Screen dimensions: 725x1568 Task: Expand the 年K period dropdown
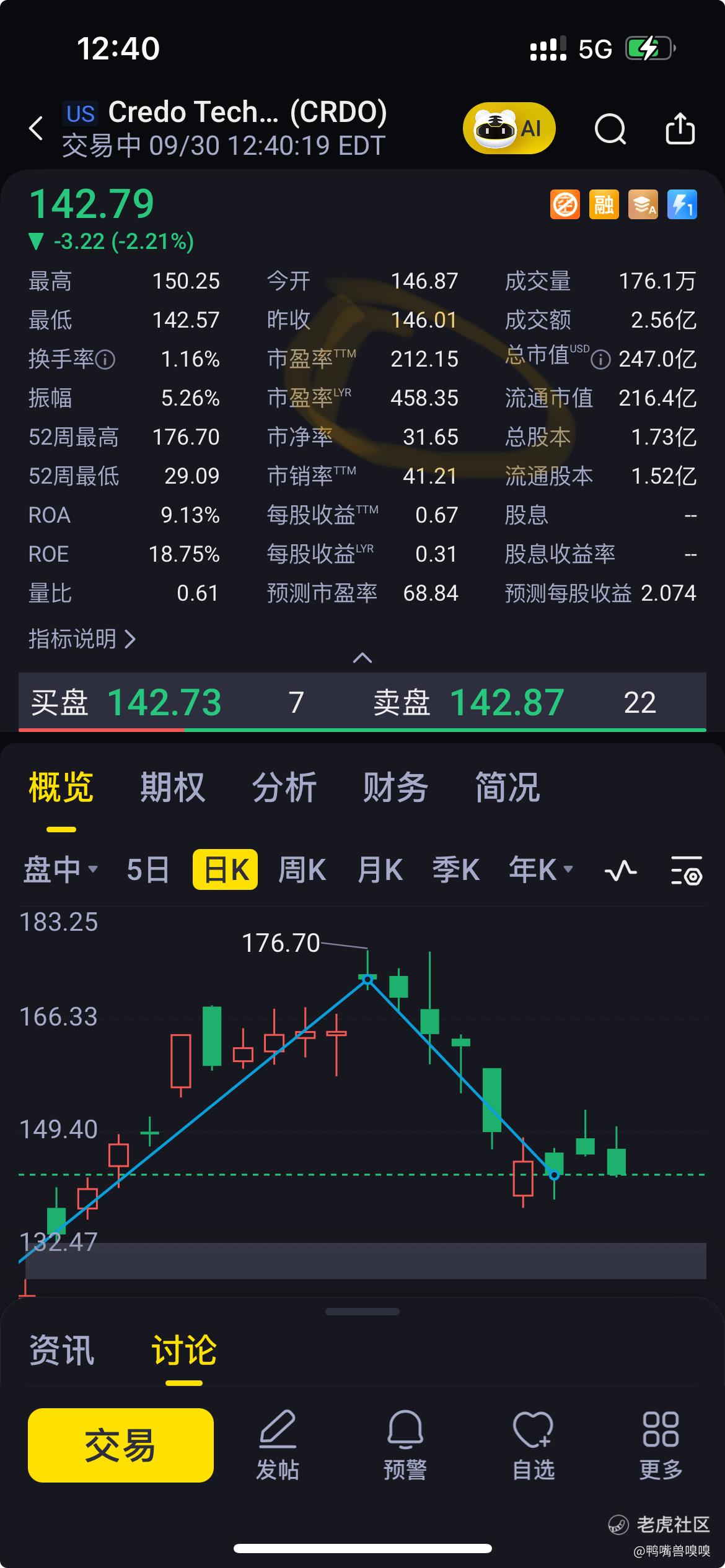[x=540, y=869]
